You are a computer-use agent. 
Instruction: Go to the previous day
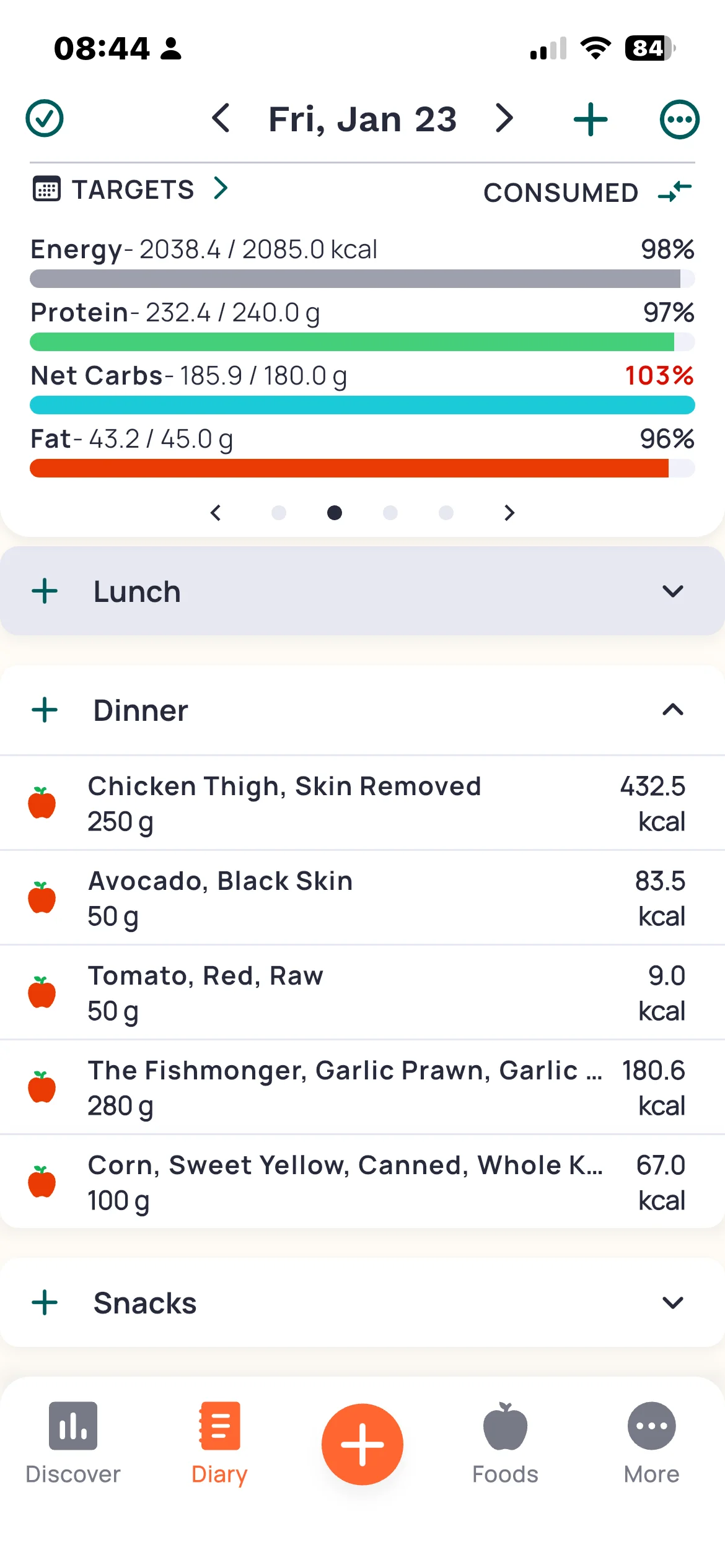pyautogui.click(x=221, y=118)
